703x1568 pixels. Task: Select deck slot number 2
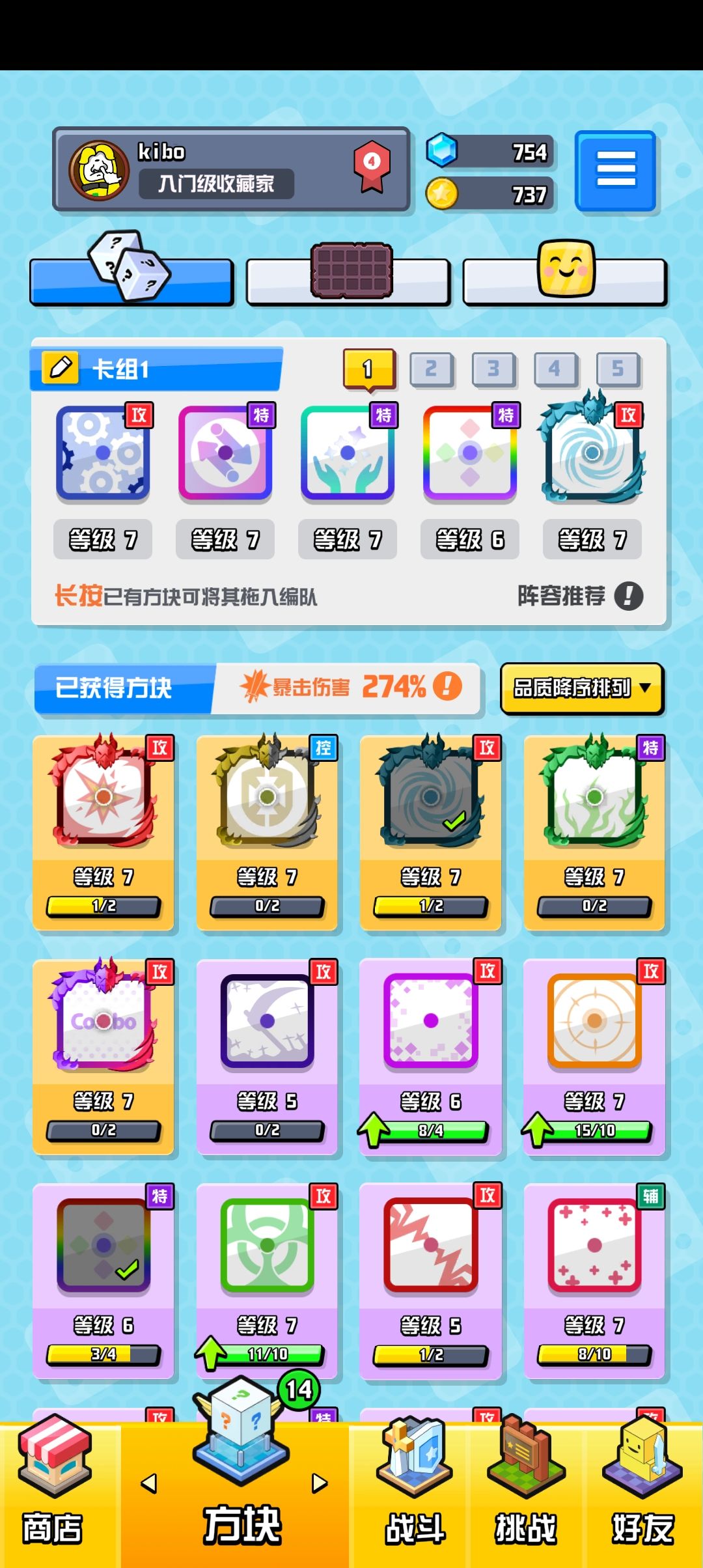(x=431, y=369)
